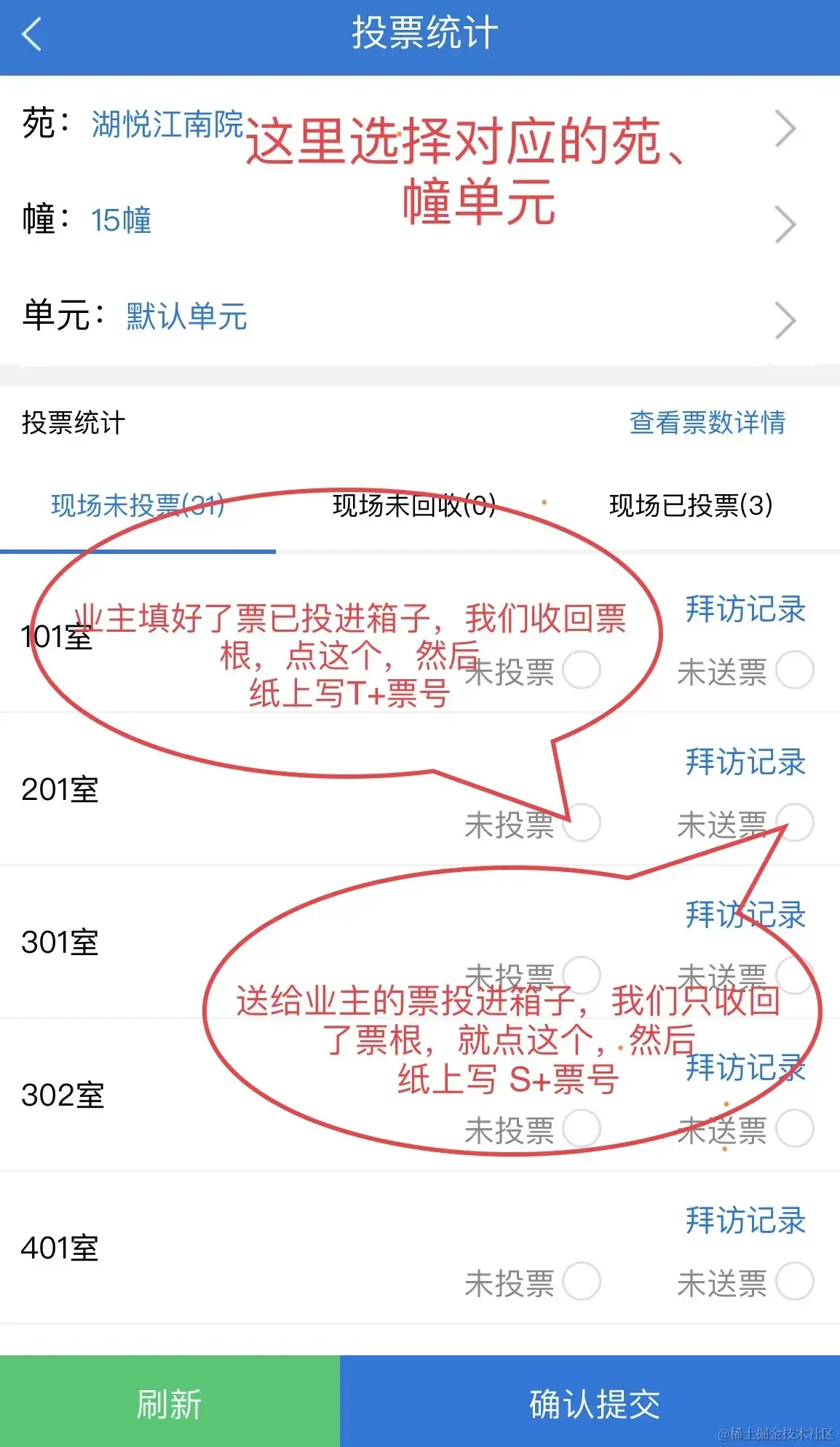Screen dimensions: 840x1447
Task: Select the 未投票 option for 302室
Action: pyautogui.click(x=581, y=1129)
